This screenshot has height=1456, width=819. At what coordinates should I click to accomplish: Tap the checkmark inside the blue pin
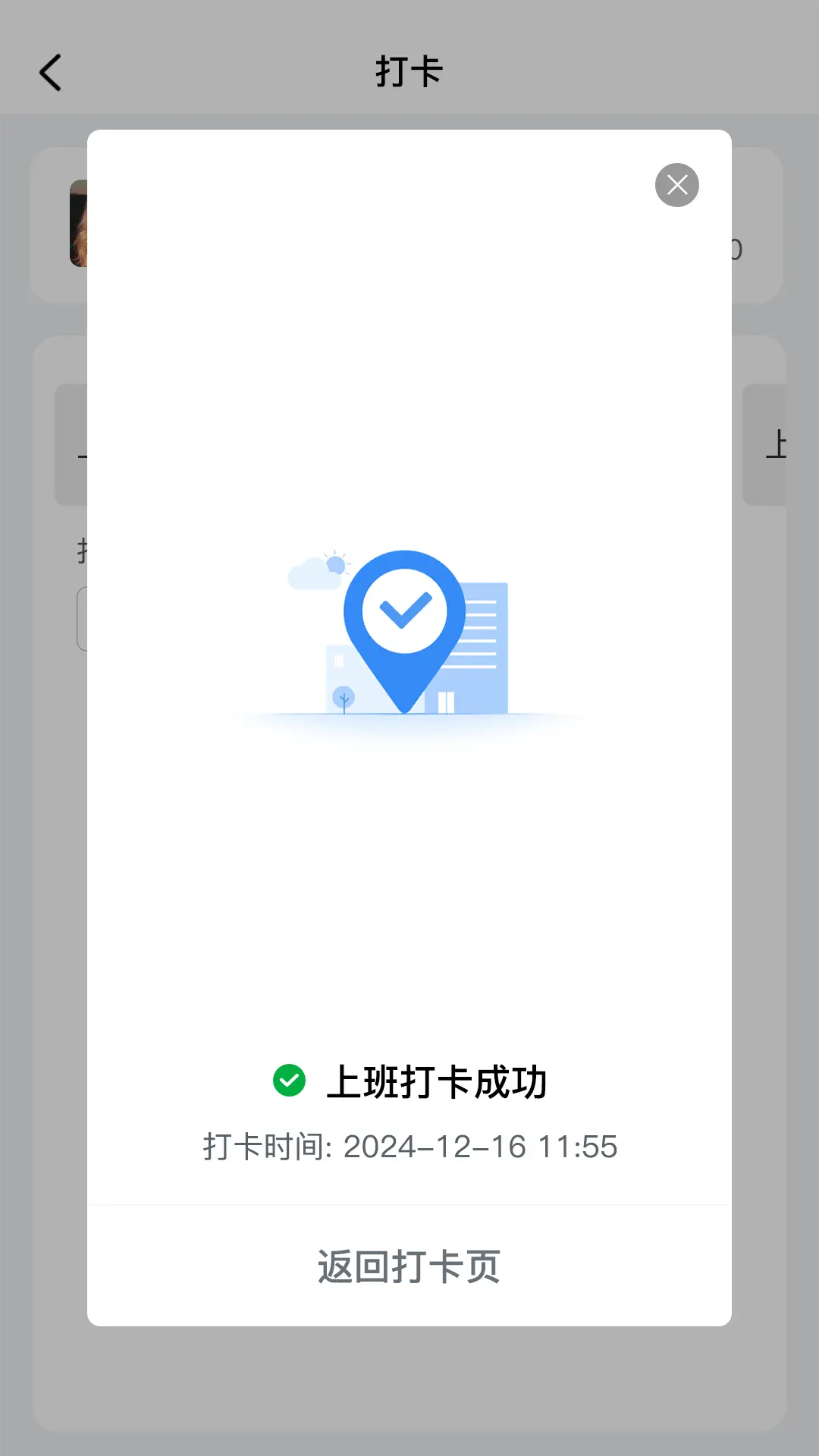coord(405,610)
